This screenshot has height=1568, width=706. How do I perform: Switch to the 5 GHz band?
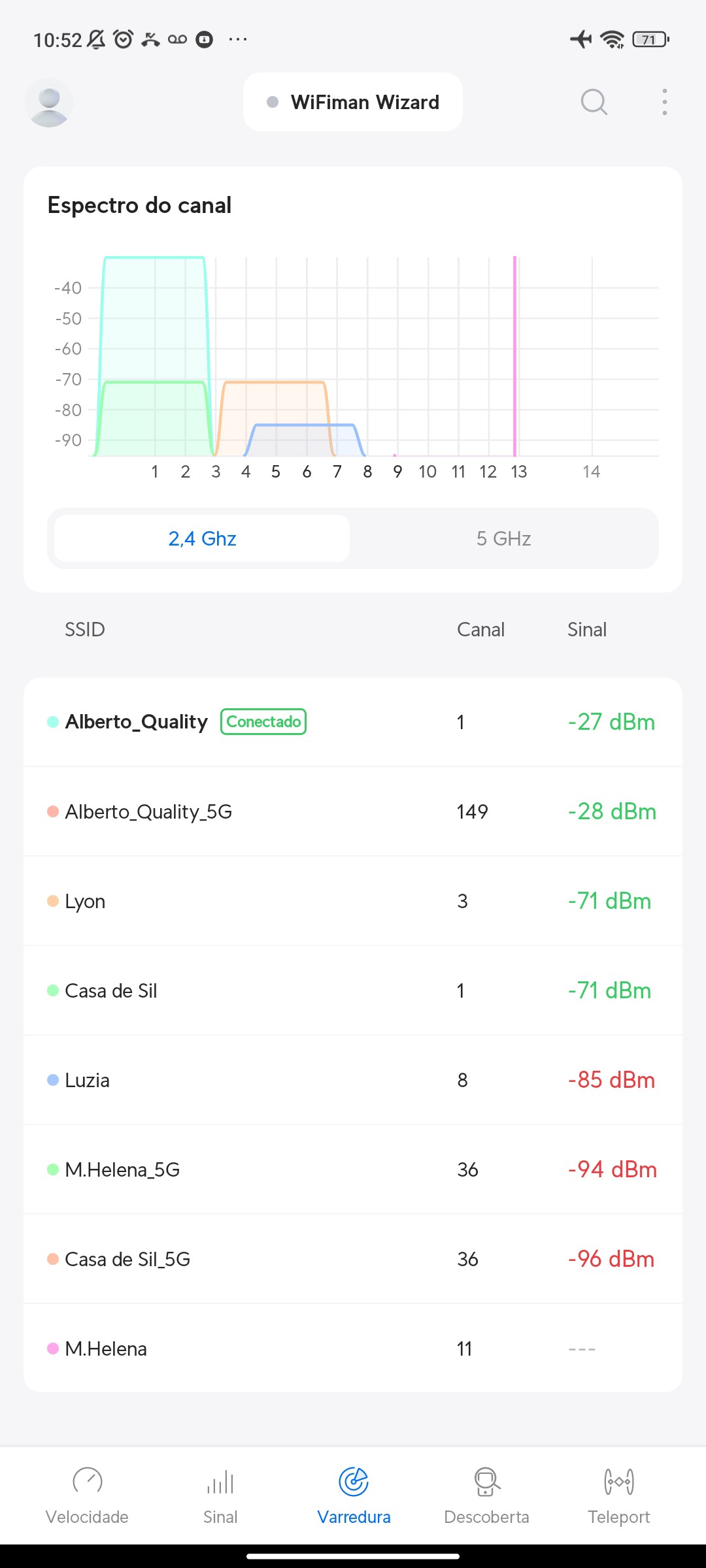click(503, 538)
